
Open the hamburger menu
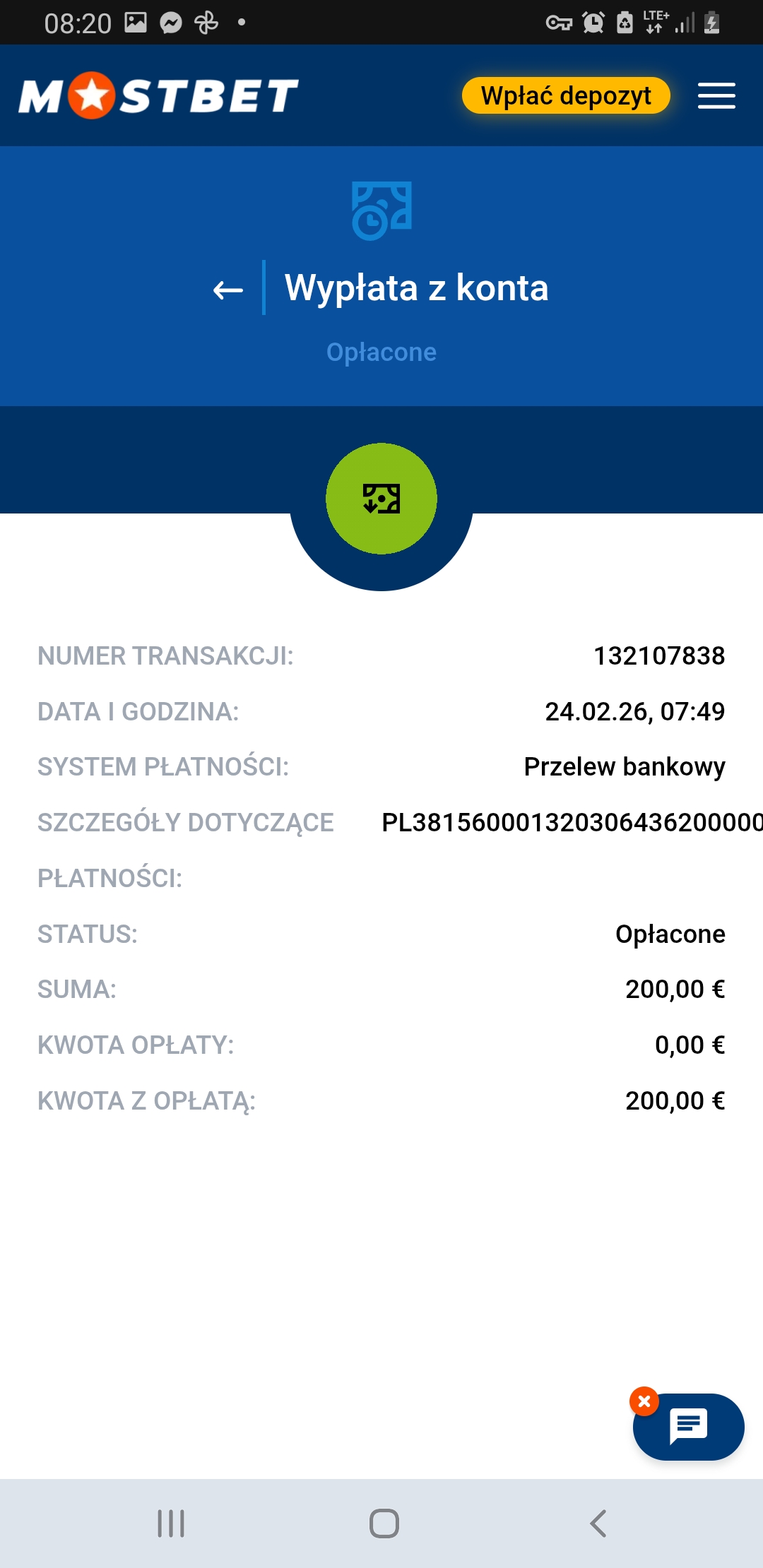[716, 95]
